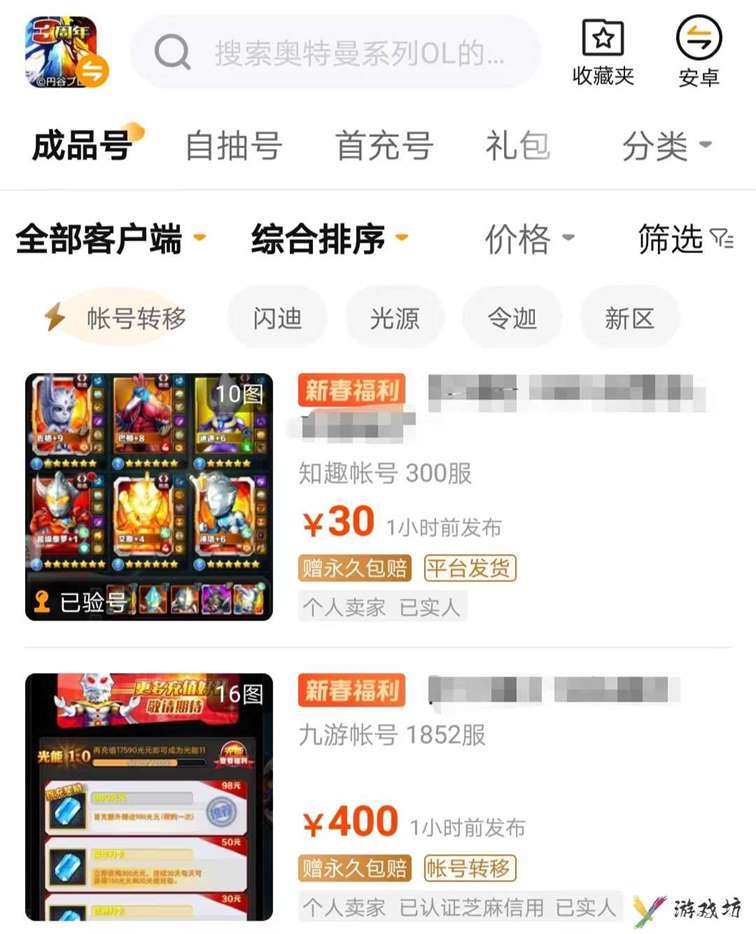Image resolution: width=756 pixels, height=934 pixels.
Task: Open the search box for 奥特曼系列OL
Action: point(340,52)
